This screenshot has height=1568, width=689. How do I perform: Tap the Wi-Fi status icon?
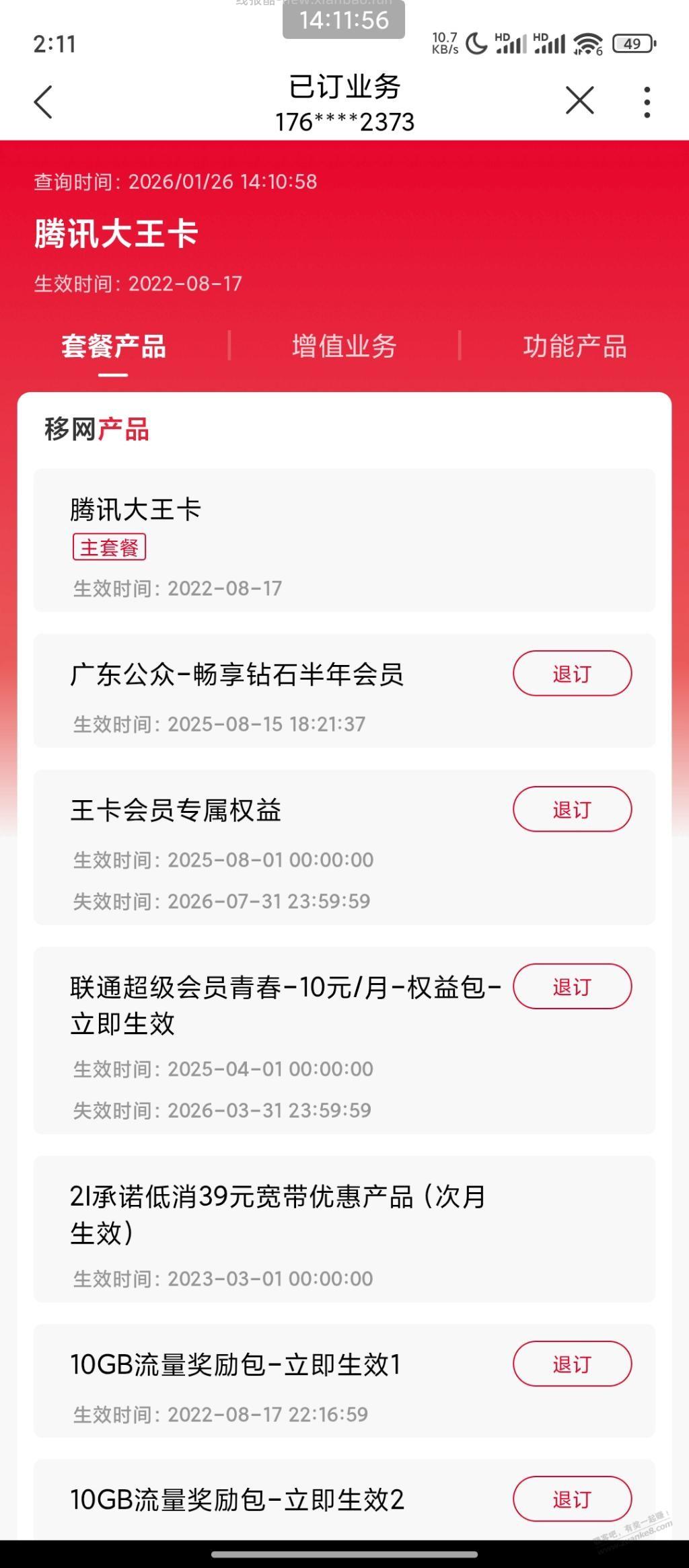(587, 44)
